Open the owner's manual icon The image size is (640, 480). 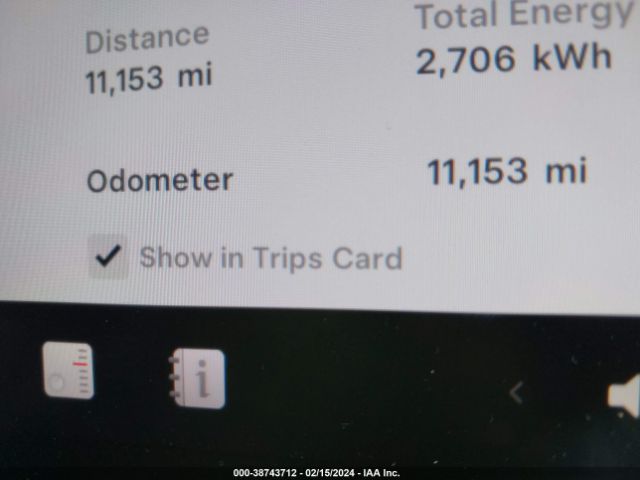(196, 379)
